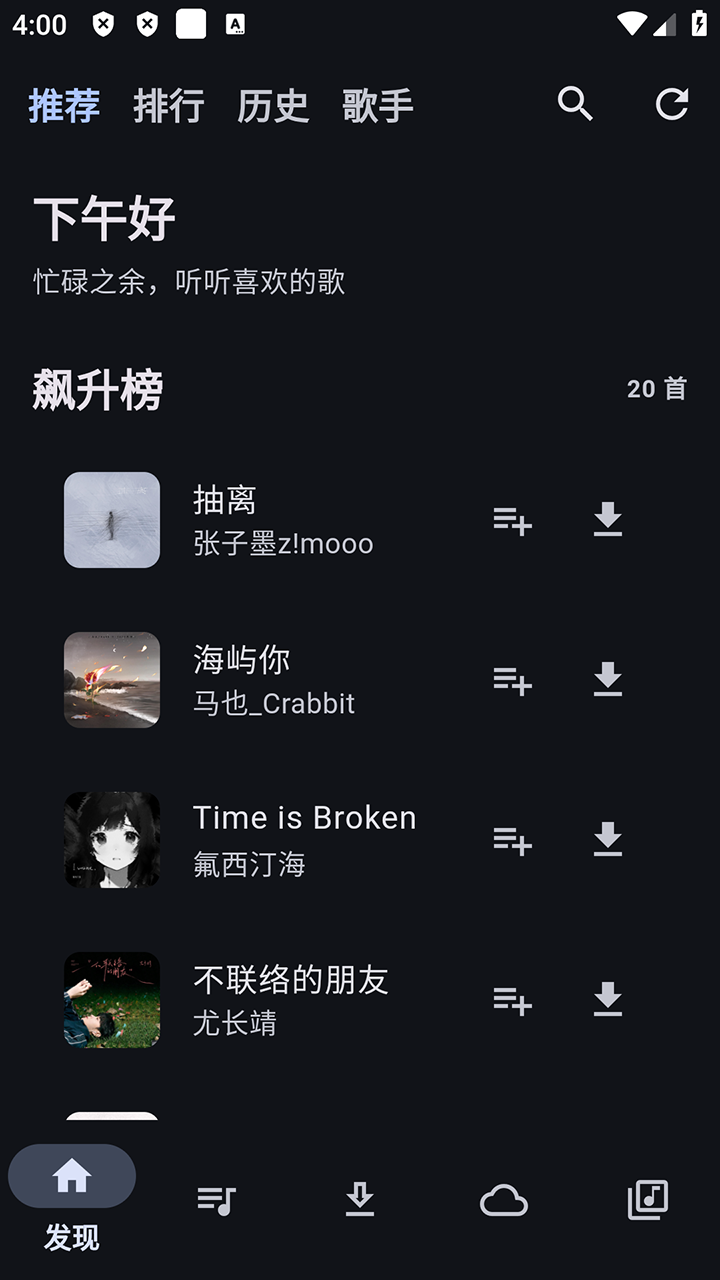Go to the cloud tab

click(x=504, y=1200)
